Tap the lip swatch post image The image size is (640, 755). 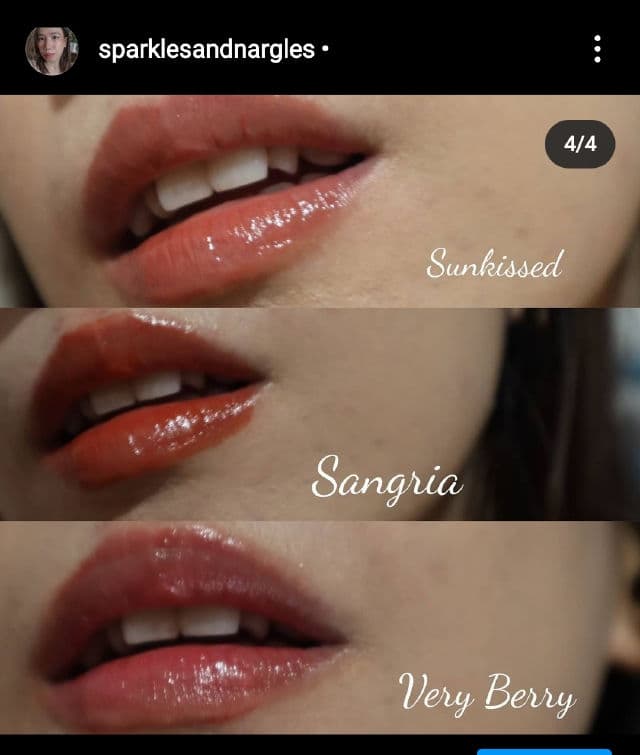[320, 415]
